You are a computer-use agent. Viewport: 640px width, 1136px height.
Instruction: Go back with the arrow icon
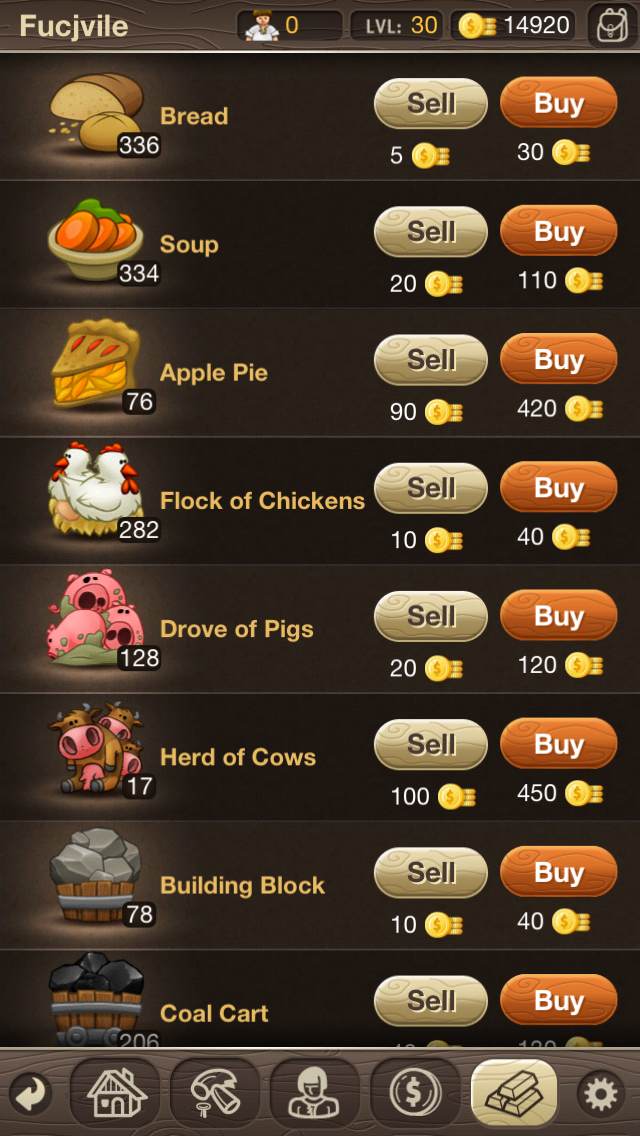pos(31,1094)
